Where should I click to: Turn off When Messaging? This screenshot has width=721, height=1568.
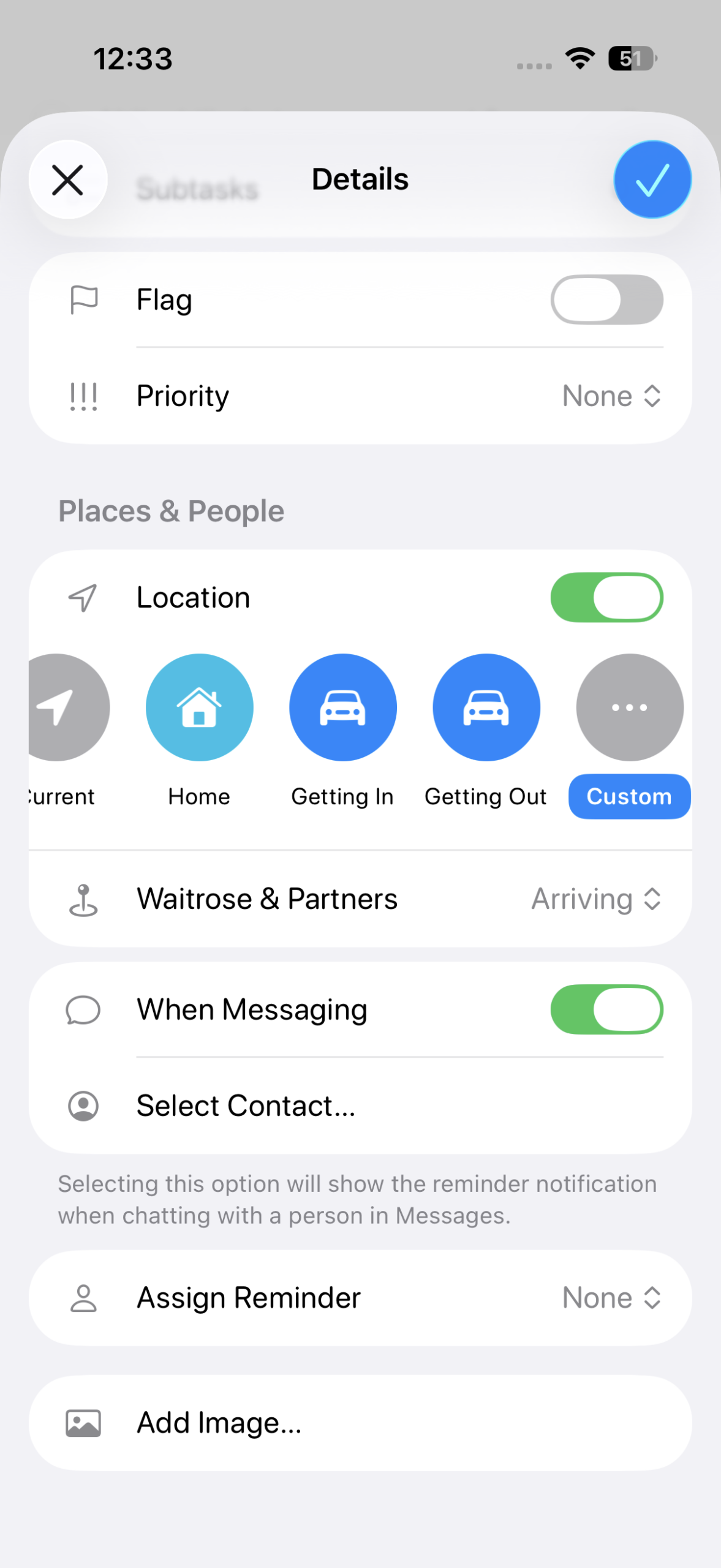pos(606,1009)
